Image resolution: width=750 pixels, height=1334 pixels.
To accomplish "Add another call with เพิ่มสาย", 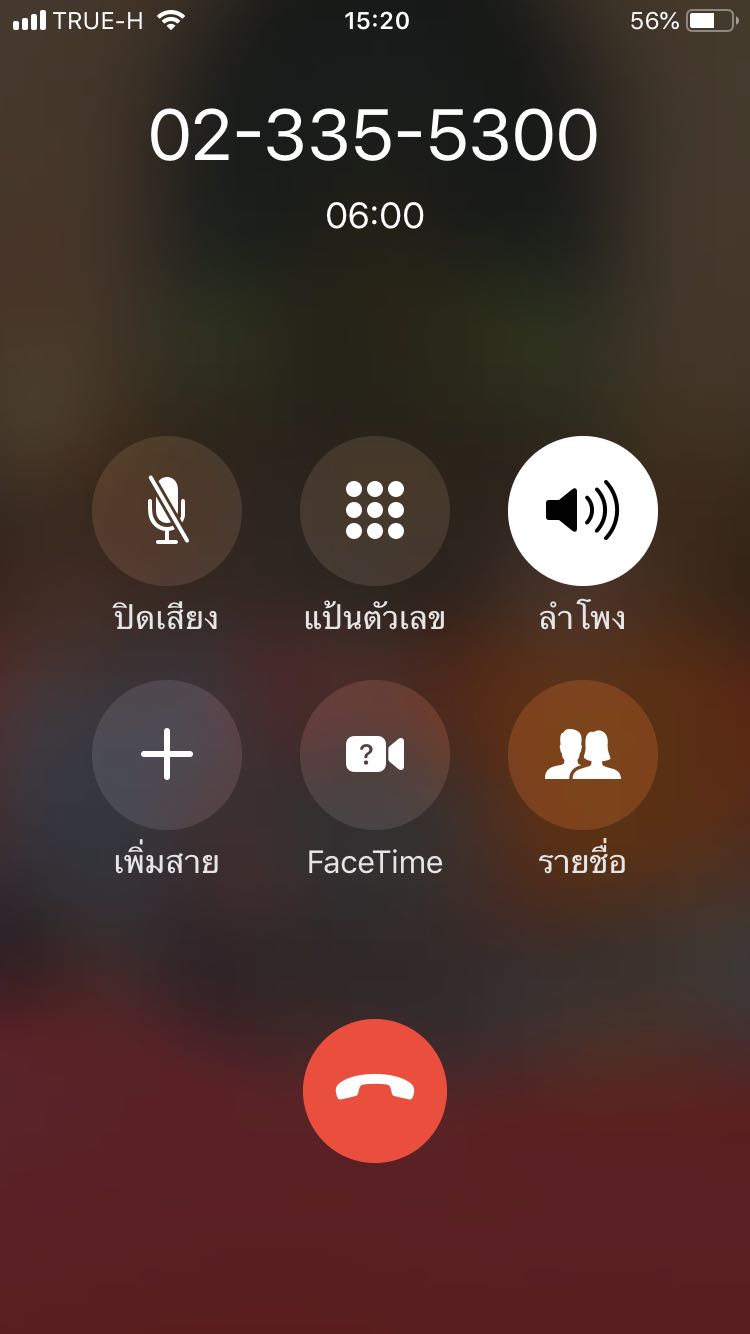I will [x=167, y=755].
